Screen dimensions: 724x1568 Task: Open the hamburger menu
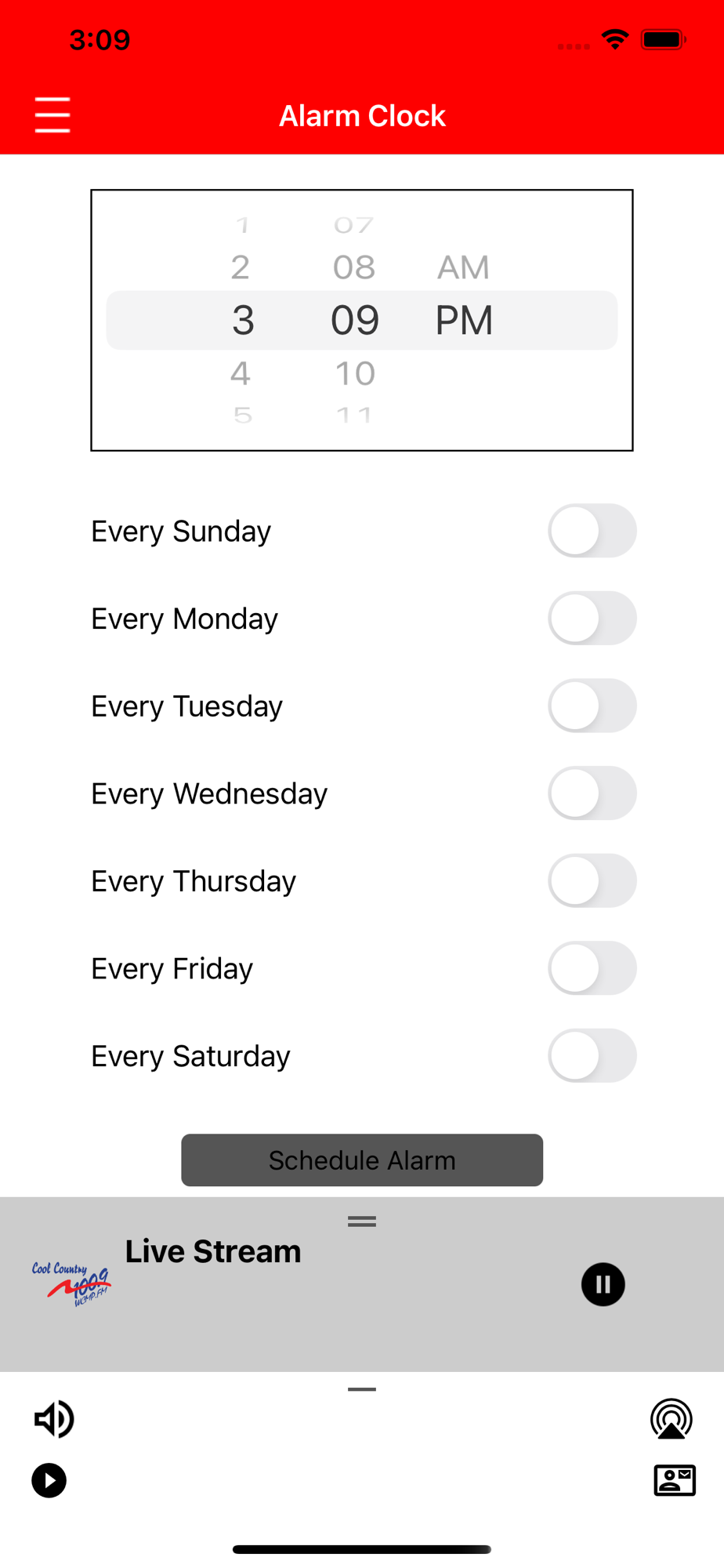click(x=52, y=115)
